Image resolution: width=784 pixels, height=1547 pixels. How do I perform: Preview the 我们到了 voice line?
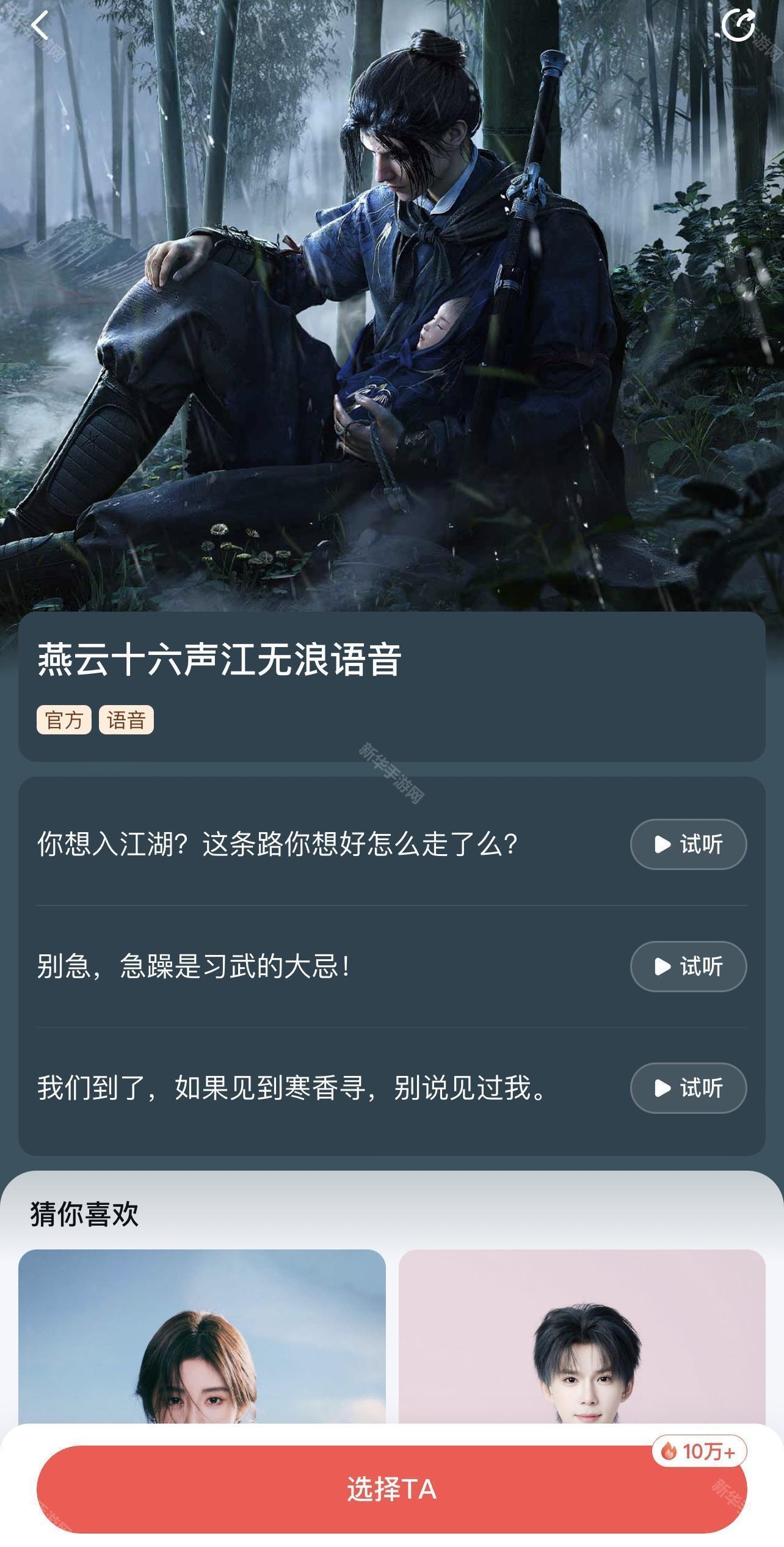[x=688, y=1088]
